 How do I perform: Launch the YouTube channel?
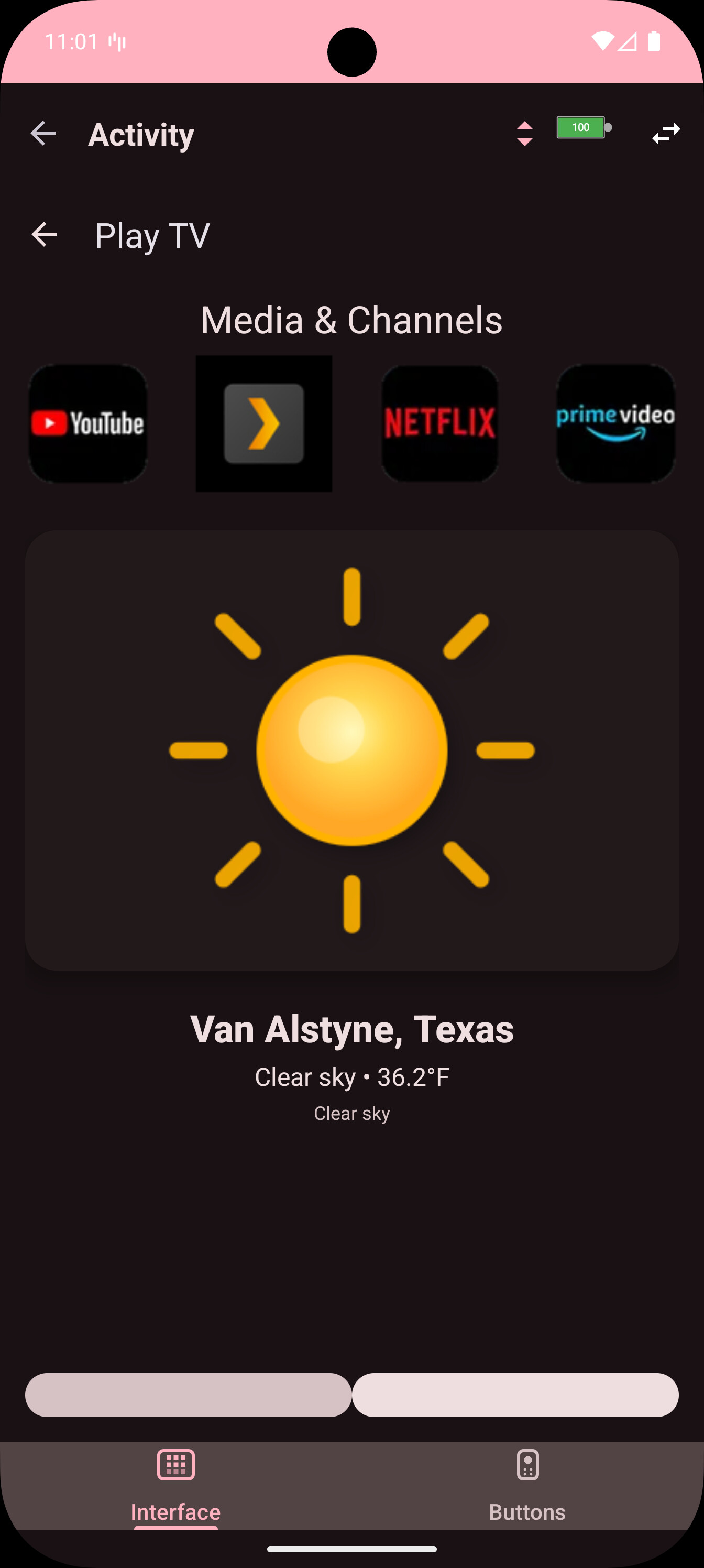[87, 423]
